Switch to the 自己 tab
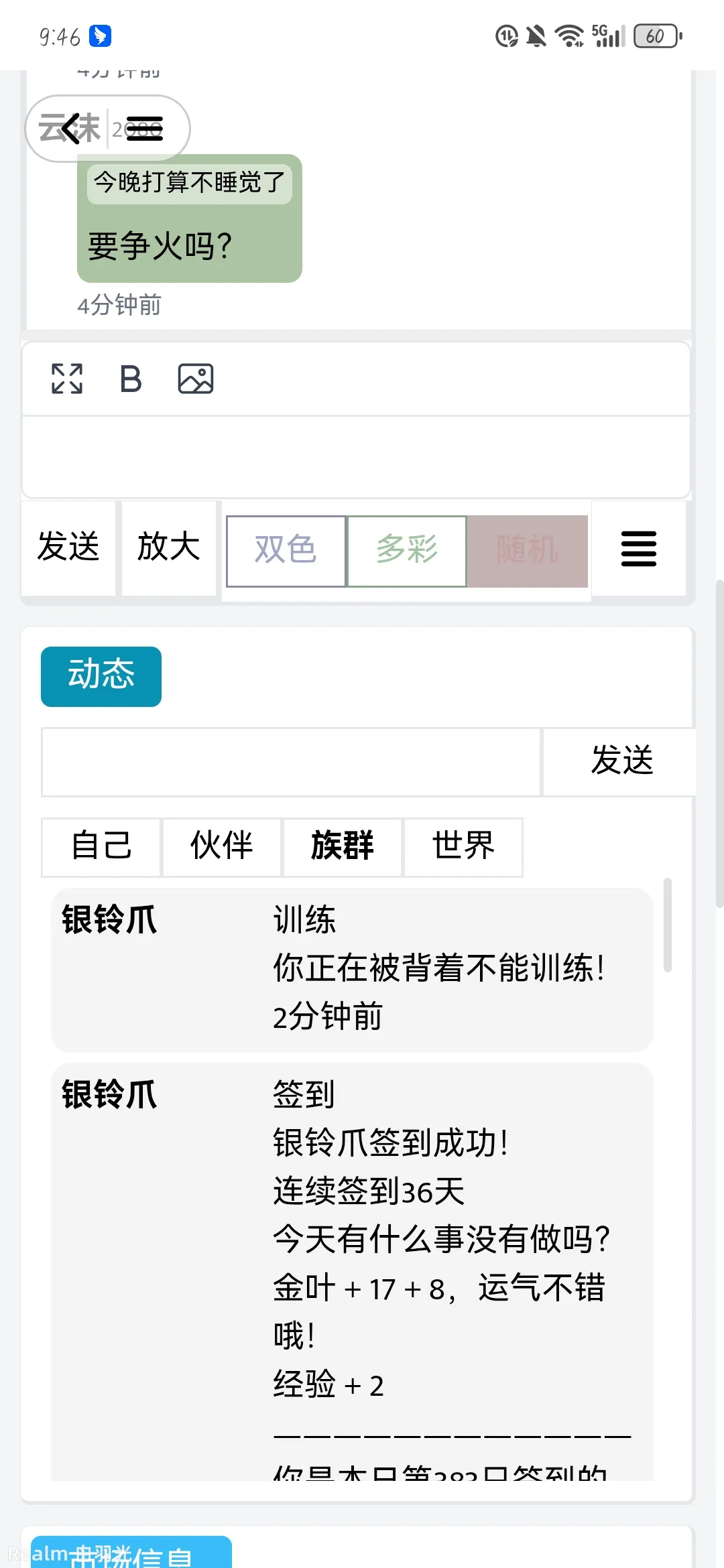This screenshot has height=1568, width=724. [101, 847]
